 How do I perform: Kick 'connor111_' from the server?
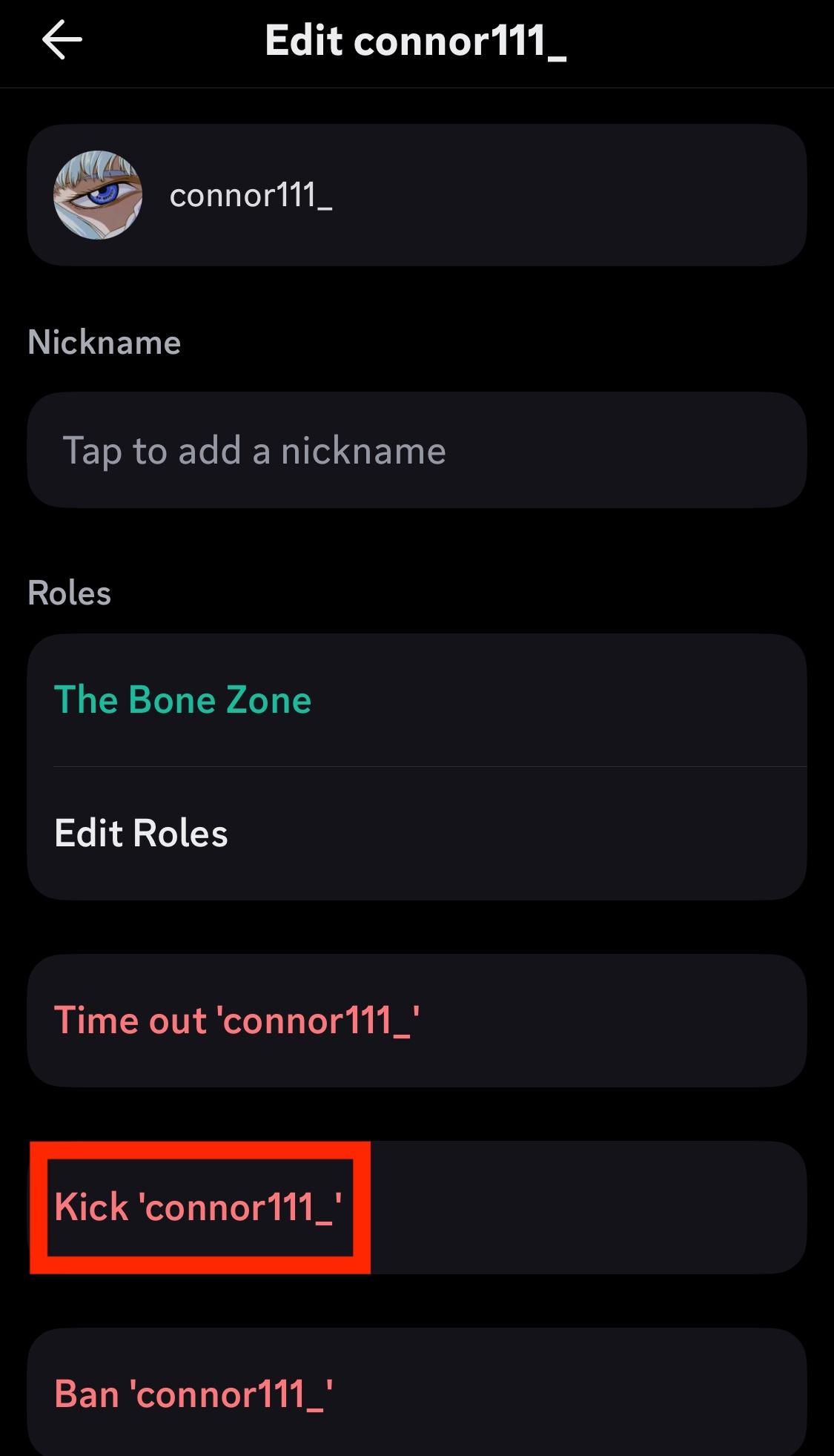pos(415,1208)
